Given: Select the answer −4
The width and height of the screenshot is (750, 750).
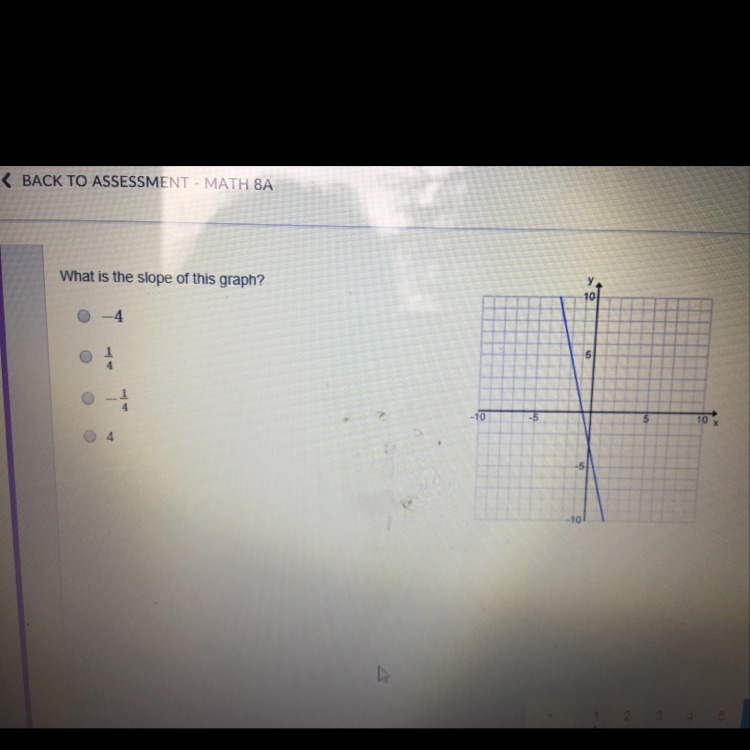Looking at the screenshot, I should 86,317.
